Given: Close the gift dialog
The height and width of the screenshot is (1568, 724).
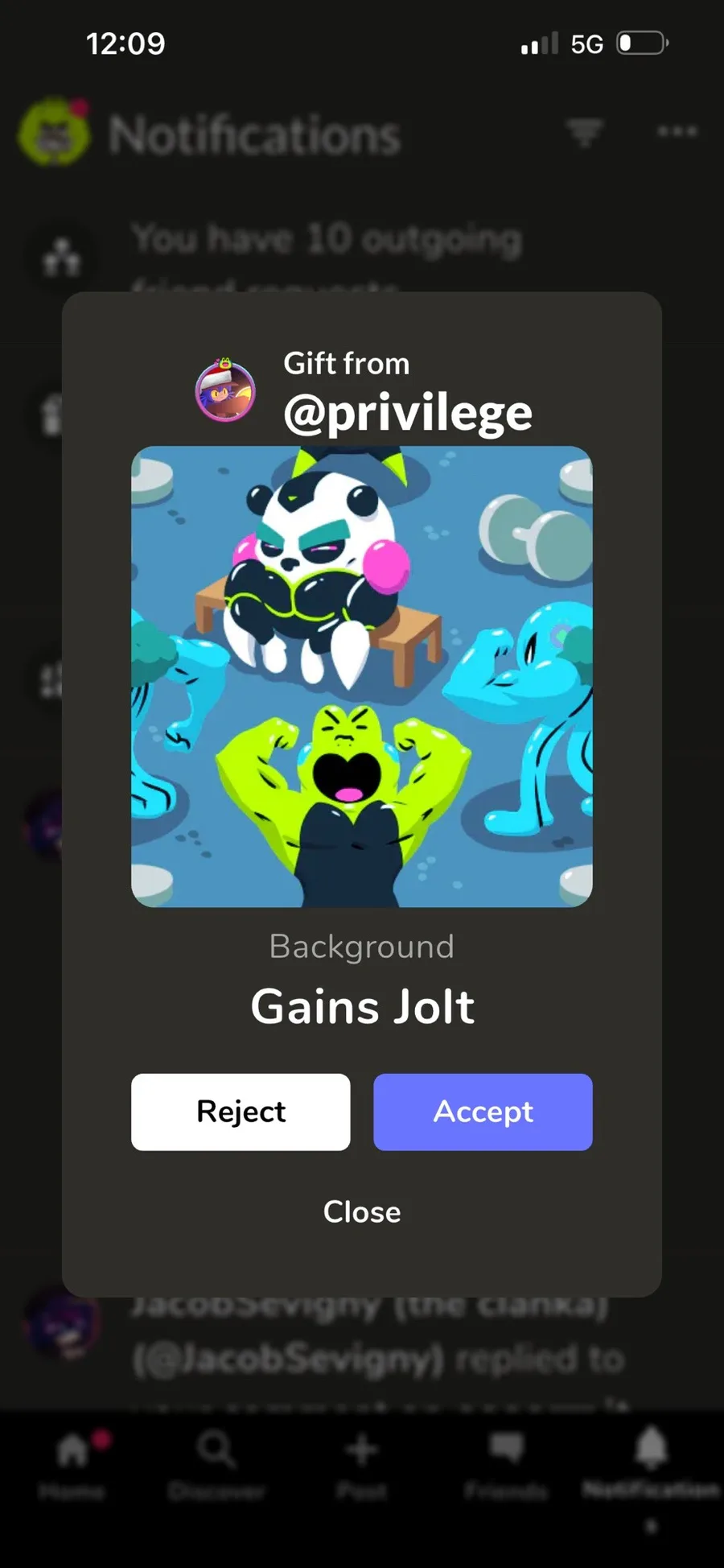Looking at the screenshot, I should (362, 1211).
